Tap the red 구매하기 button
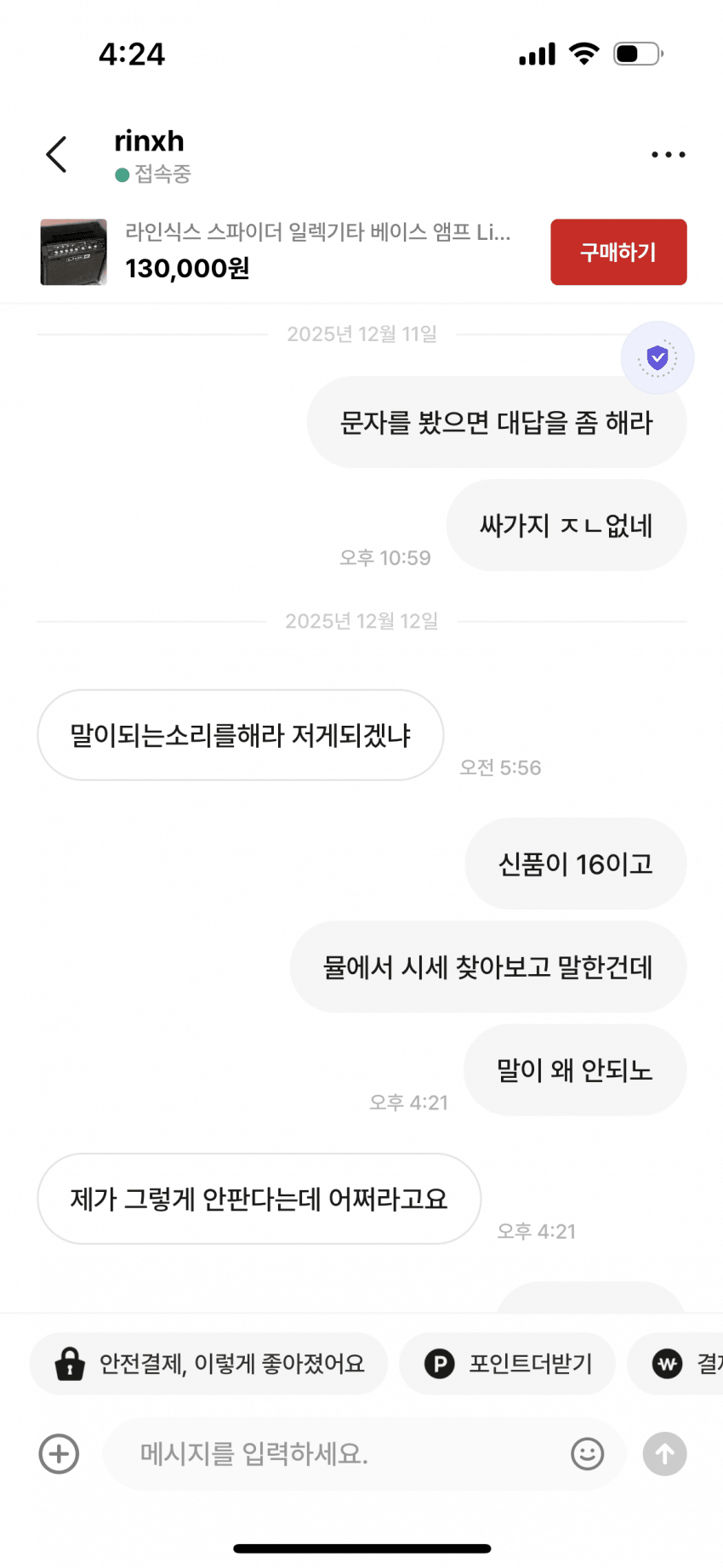Screen dimensions: 723x1568 618,252
